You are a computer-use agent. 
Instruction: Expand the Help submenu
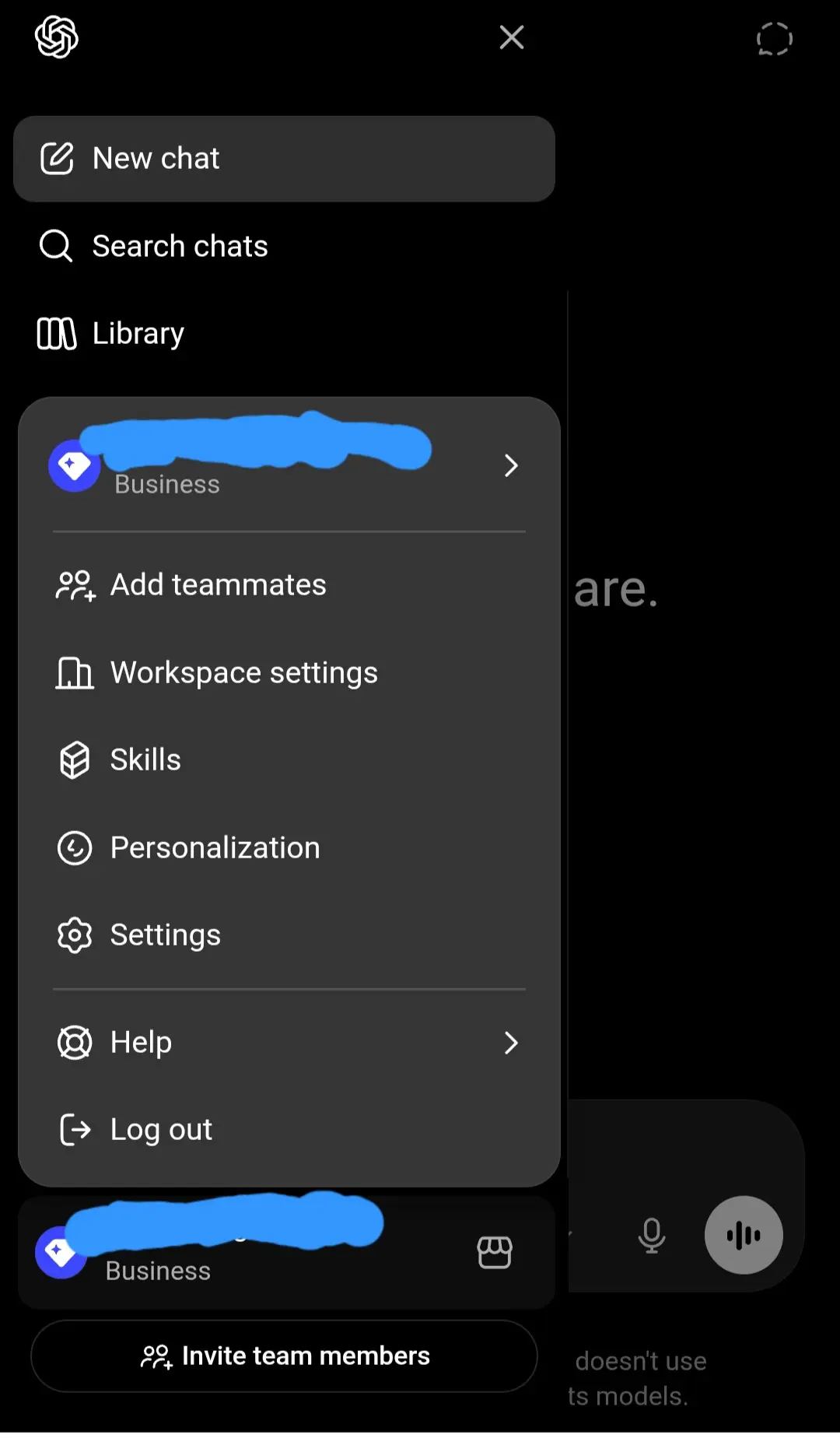point(289,1043)
